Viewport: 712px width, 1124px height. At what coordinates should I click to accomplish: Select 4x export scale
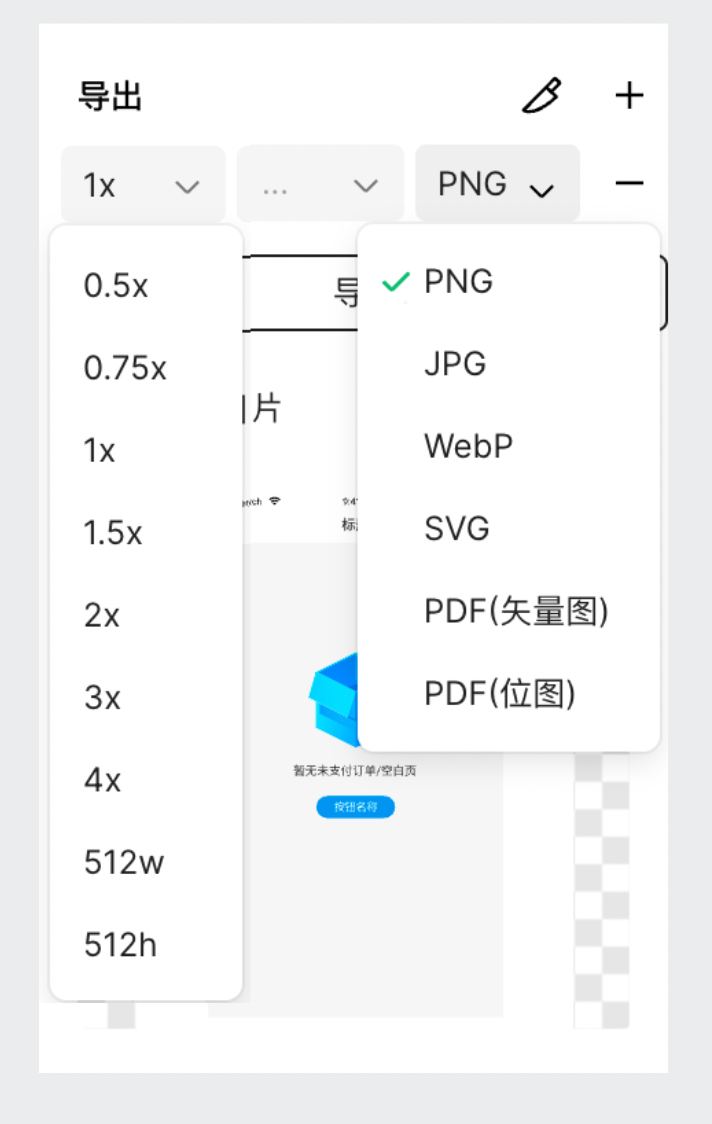[102, 780]
